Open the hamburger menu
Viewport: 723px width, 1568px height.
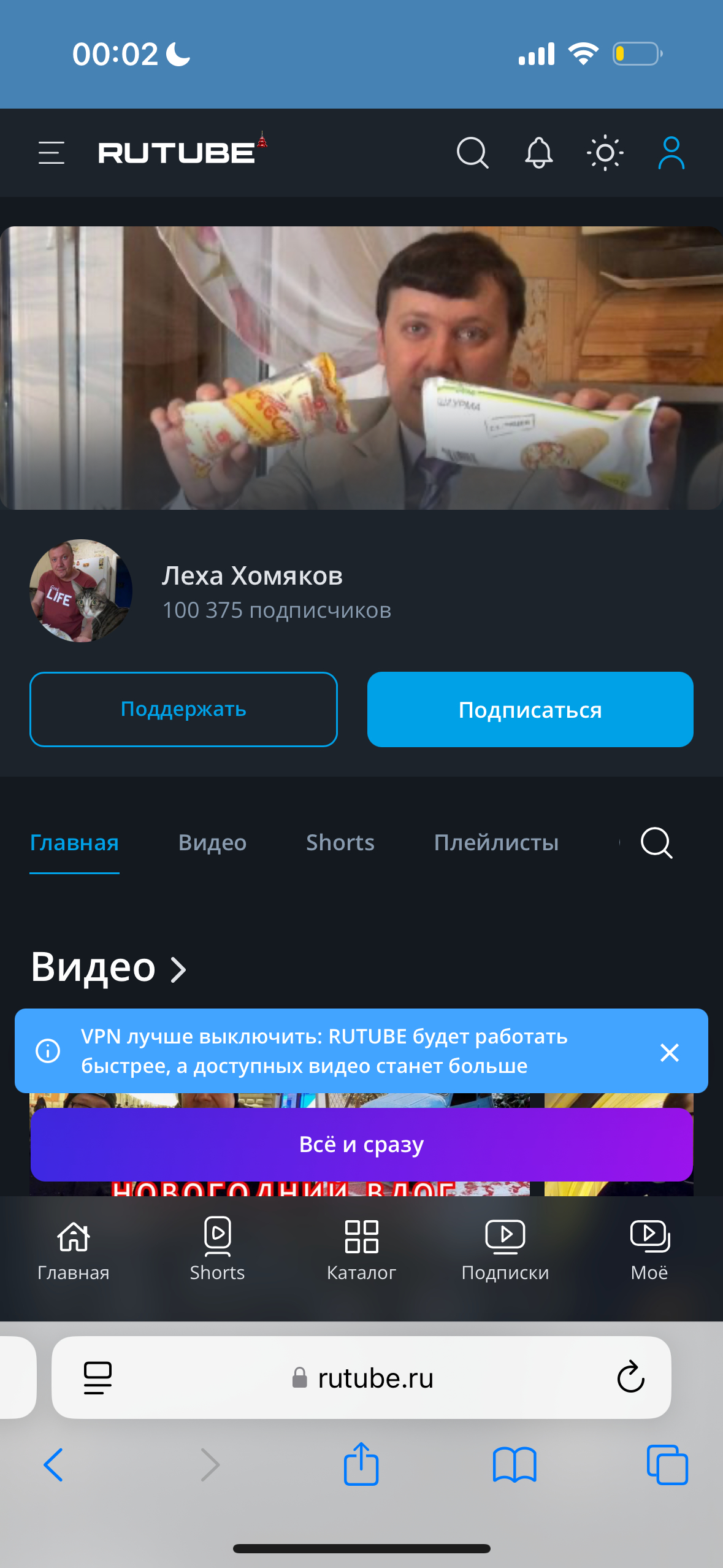[52, 153]
